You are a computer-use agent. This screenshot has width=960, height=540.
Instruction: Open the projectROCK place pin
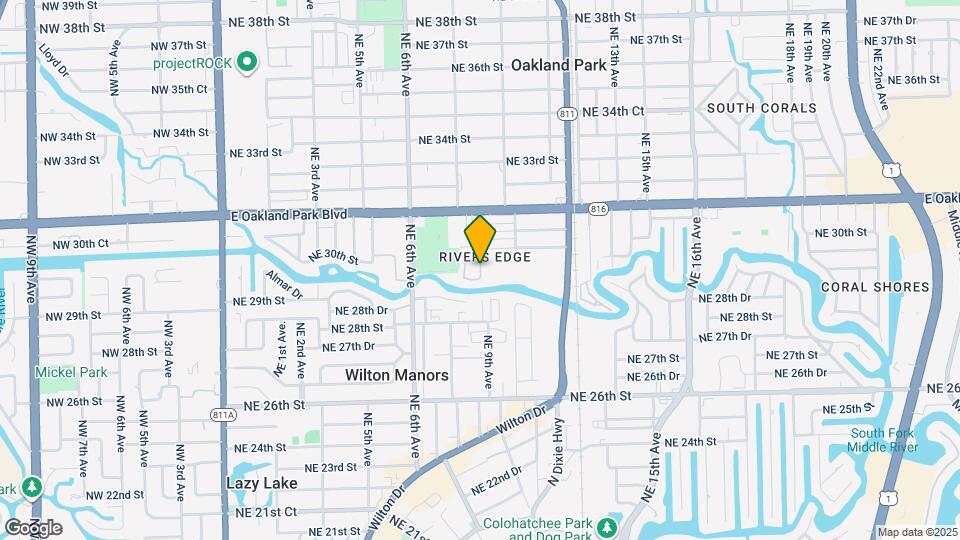click(x=248, y=63)
